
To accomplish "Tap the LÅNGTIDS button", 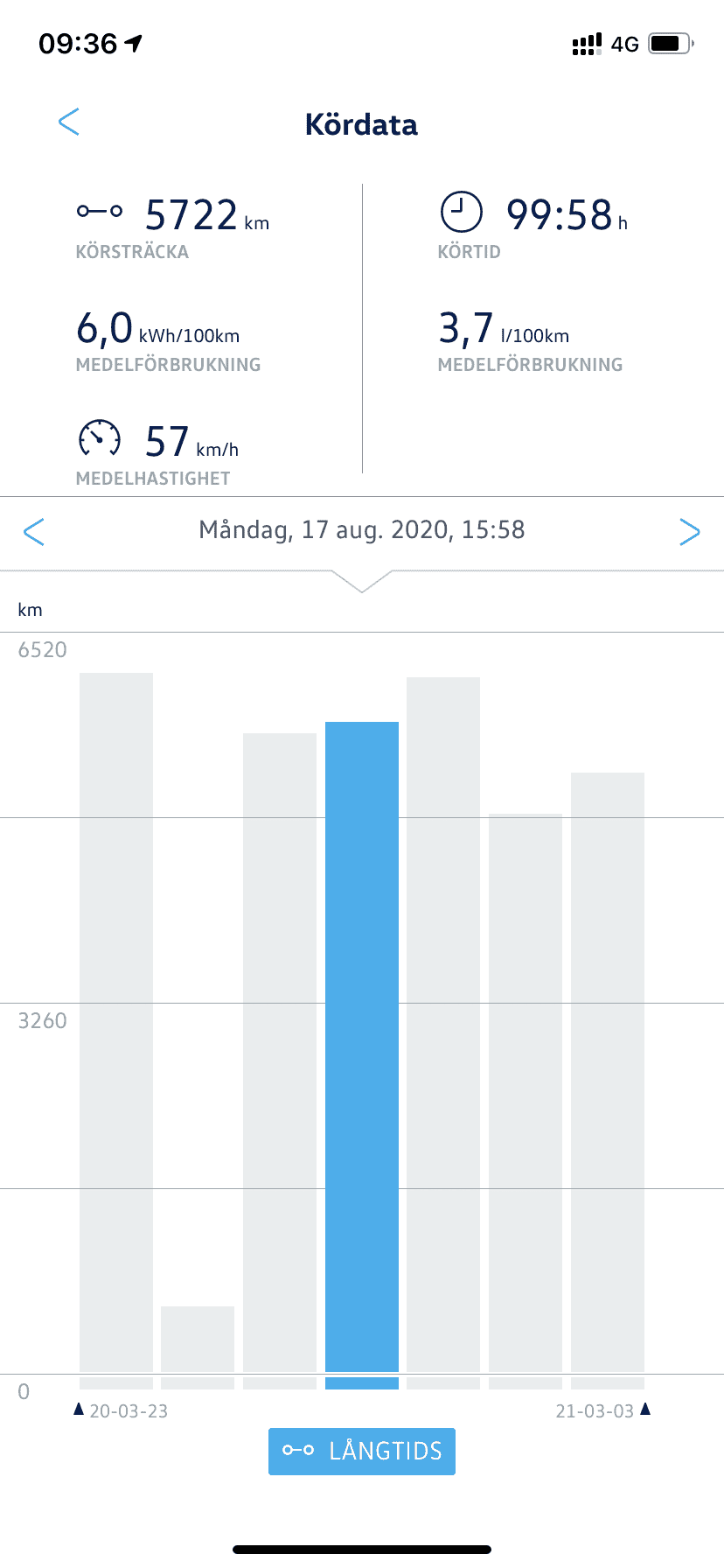I will (362, 1452).
